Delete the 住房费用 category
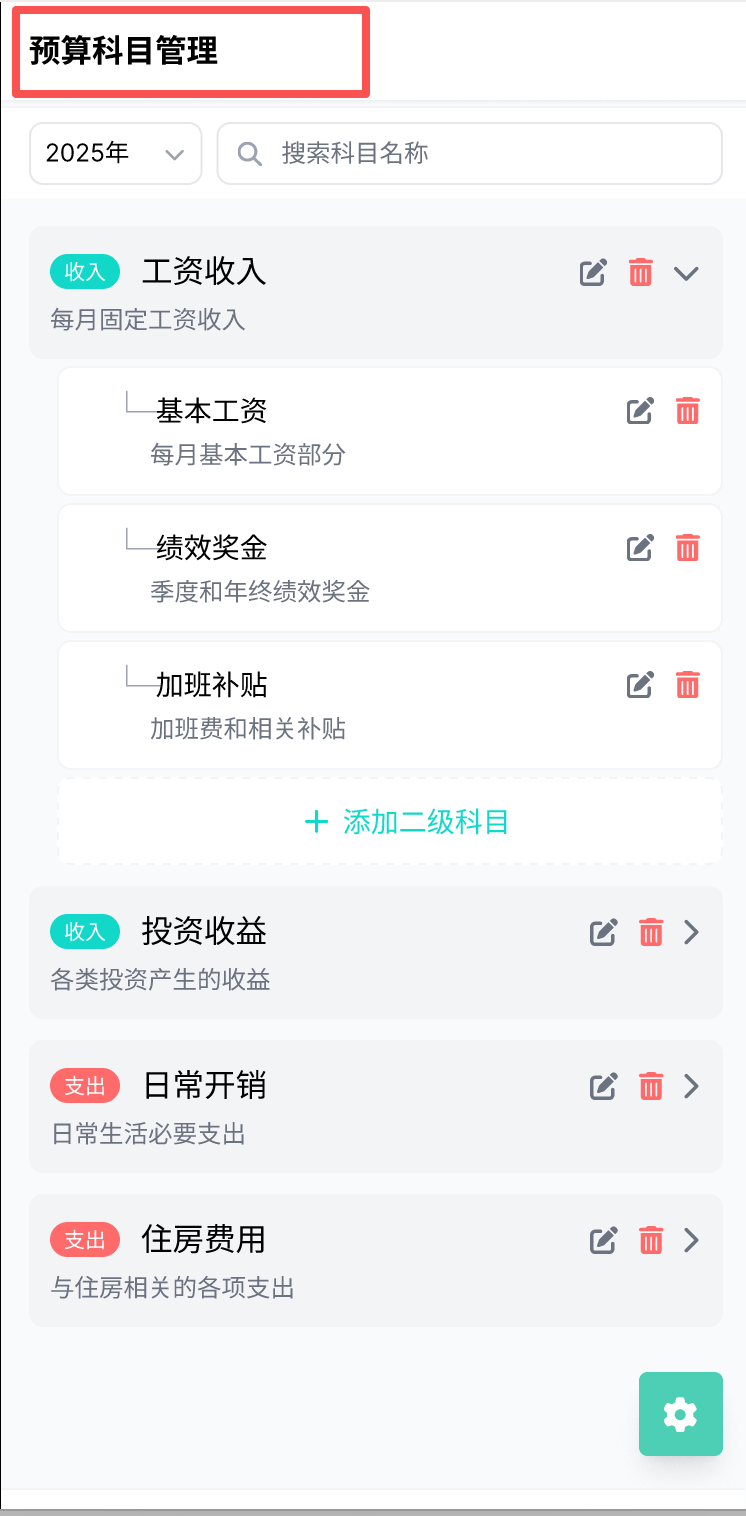 click(x=651, y=1241)
